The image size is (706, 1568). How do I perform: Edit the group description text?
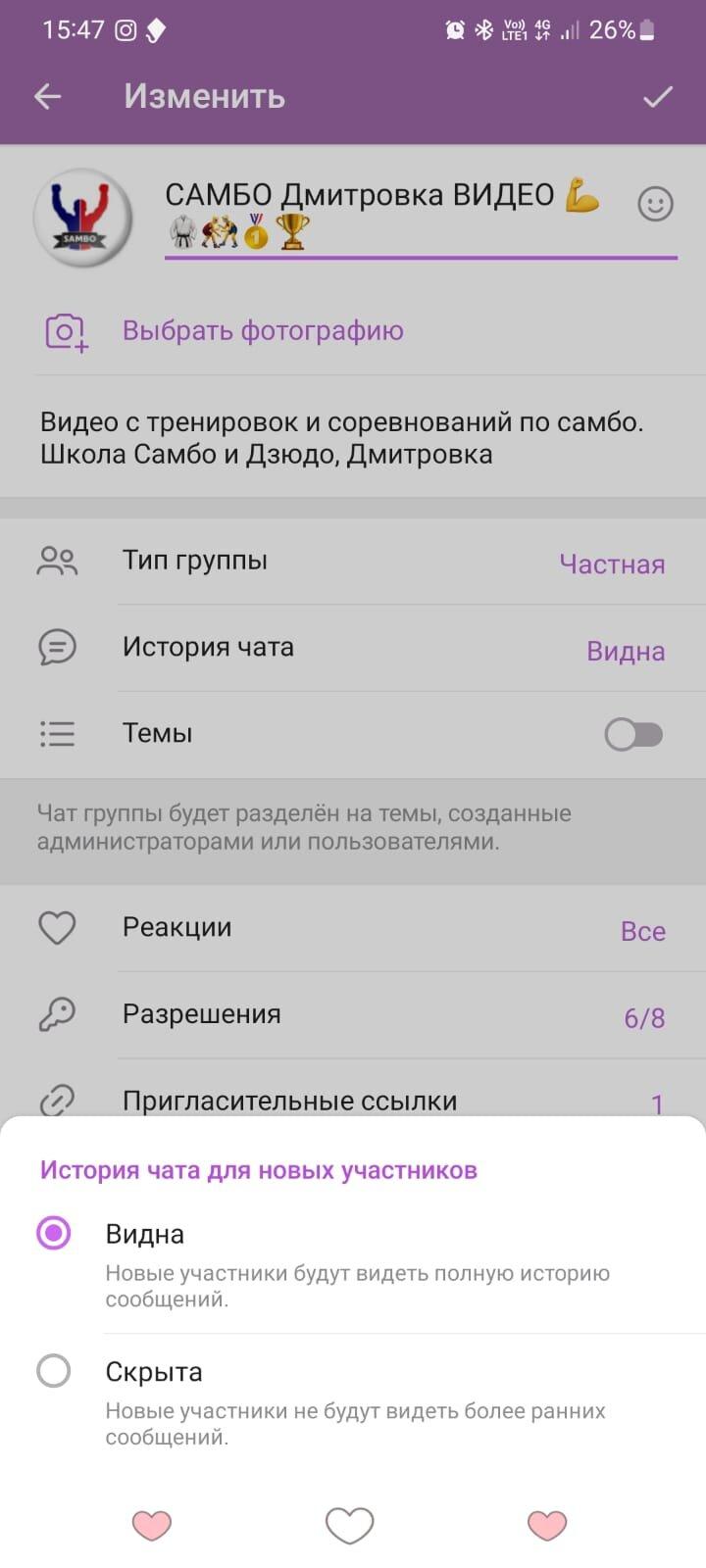tap(353, 438)
